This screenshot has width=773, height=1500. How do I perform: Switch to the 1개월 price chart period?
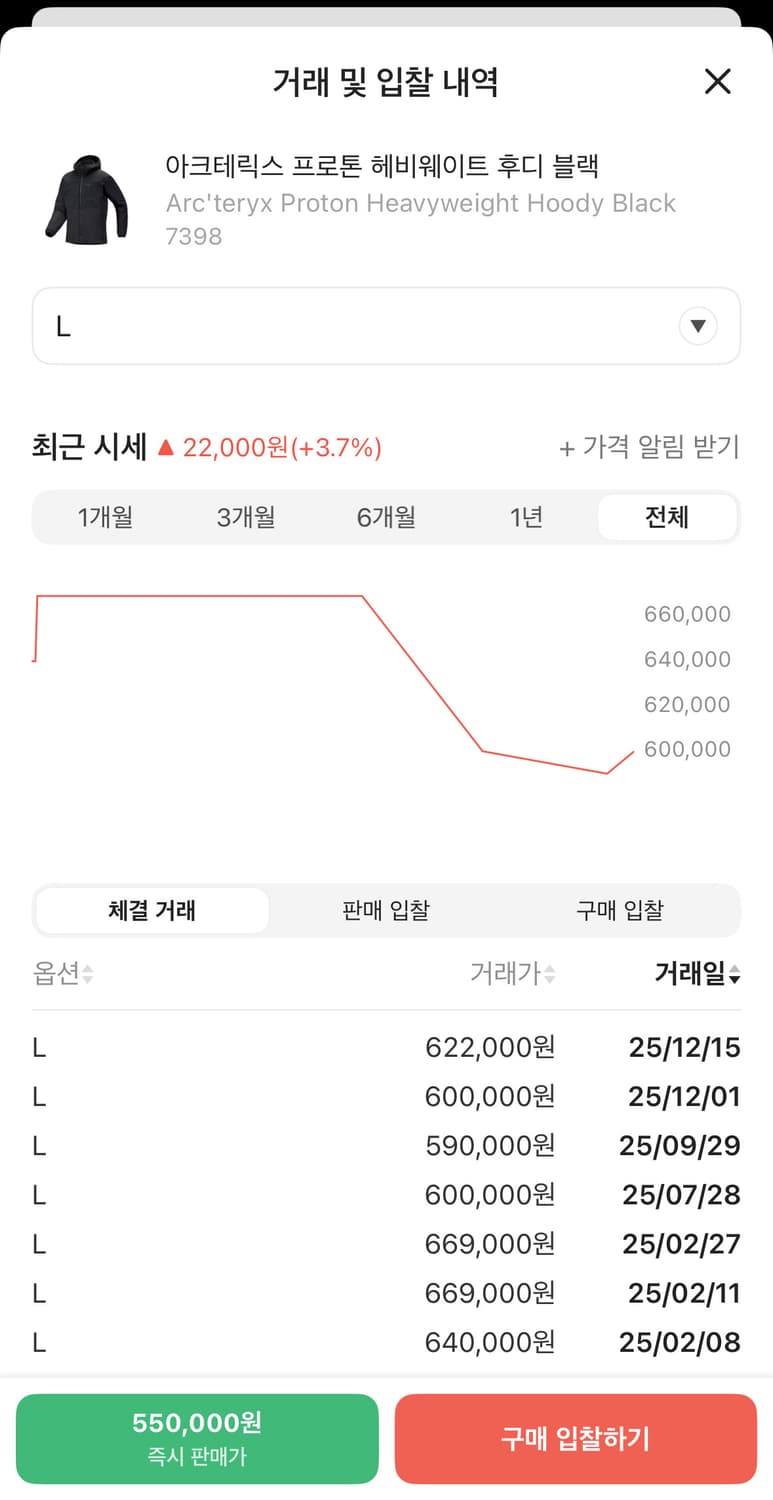[x=105, y=517]
